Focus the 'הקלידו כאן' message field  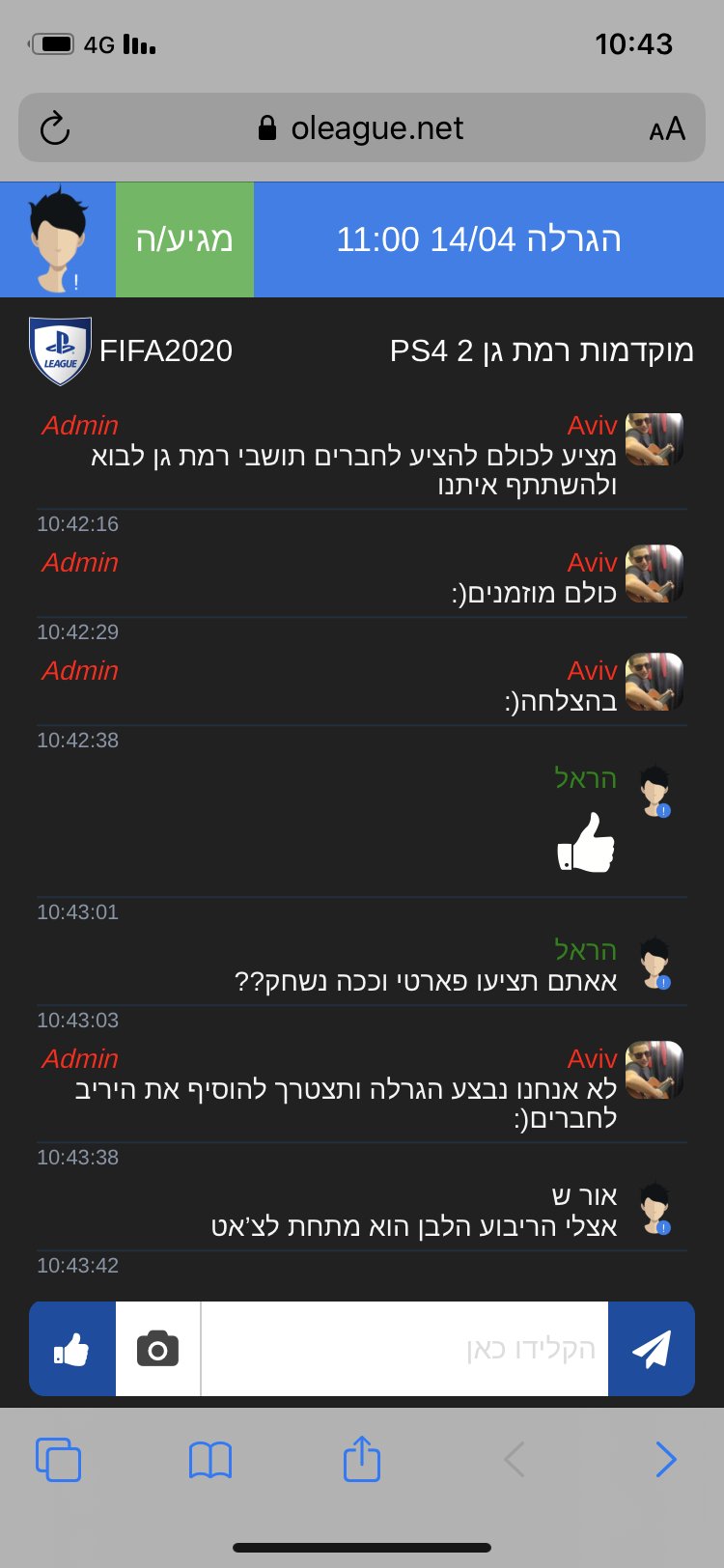pyautogui.click(x=404, y=1349)
